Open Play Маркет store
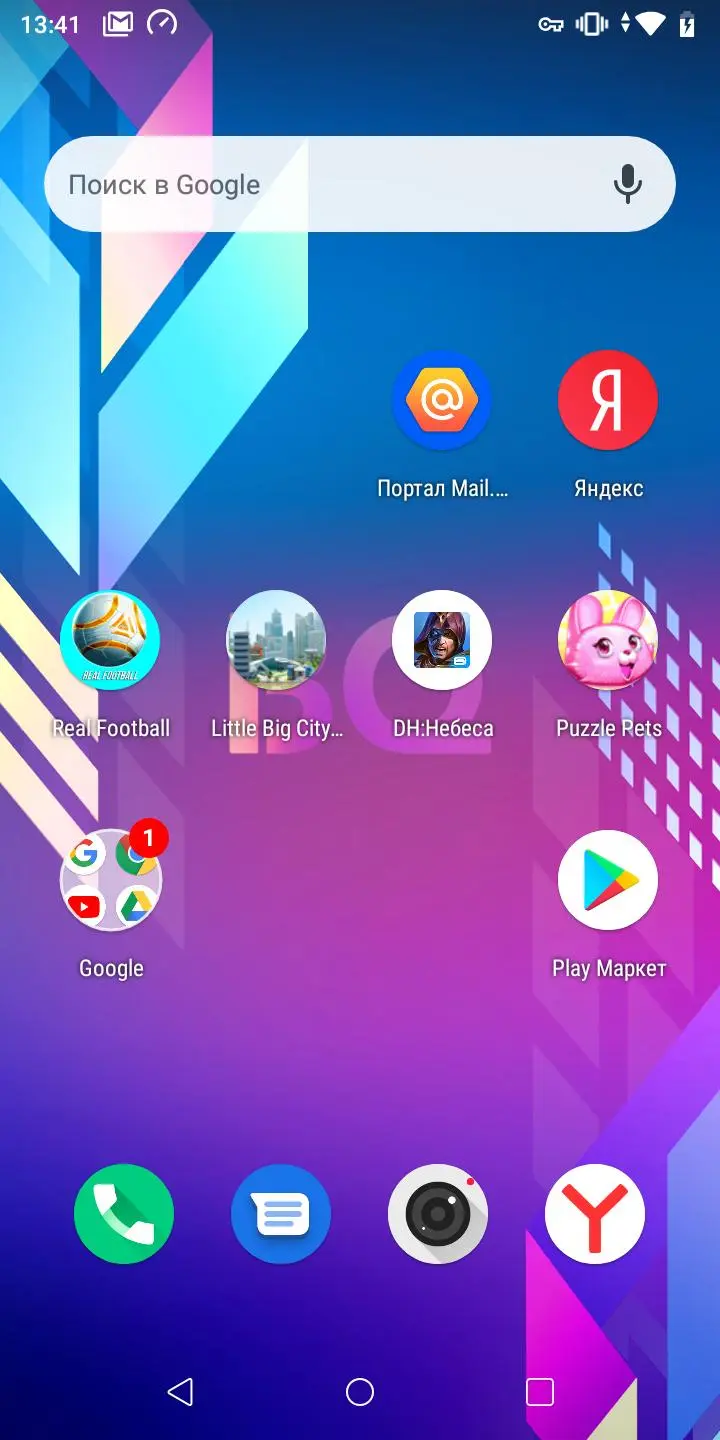 608,880
